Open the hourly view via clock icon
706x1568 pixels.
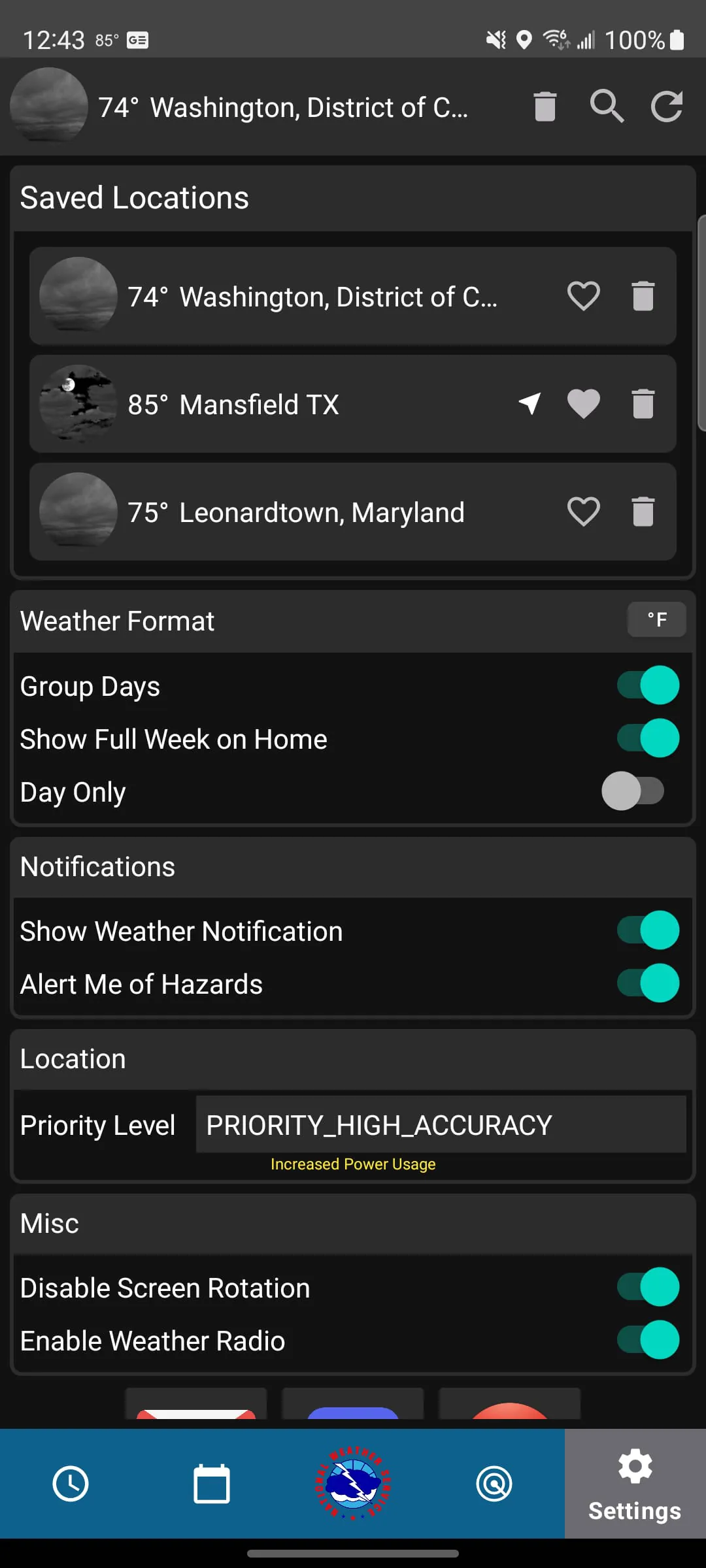pos(71,1483)
